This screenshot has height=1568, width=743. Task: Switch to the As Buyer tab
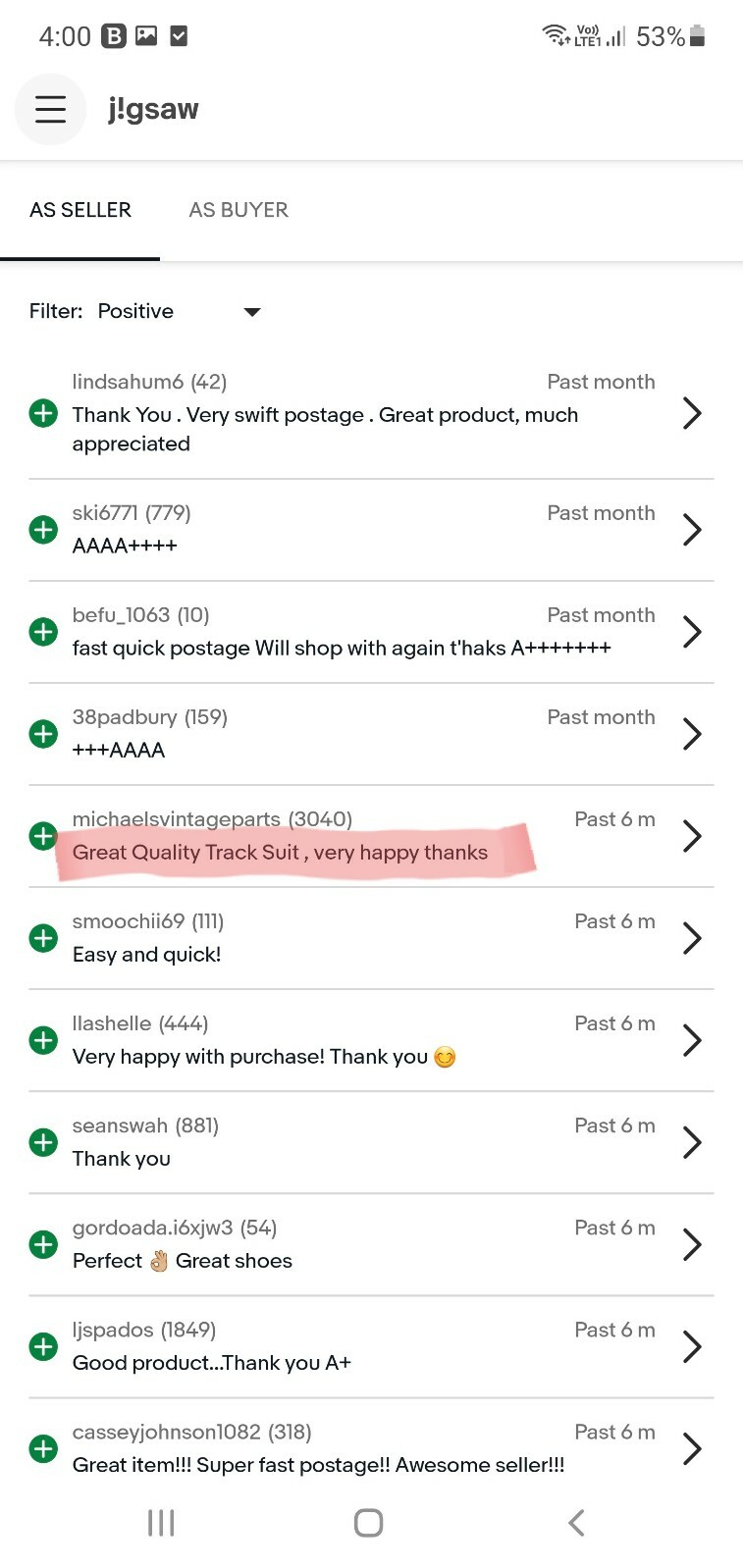[239, 210]
